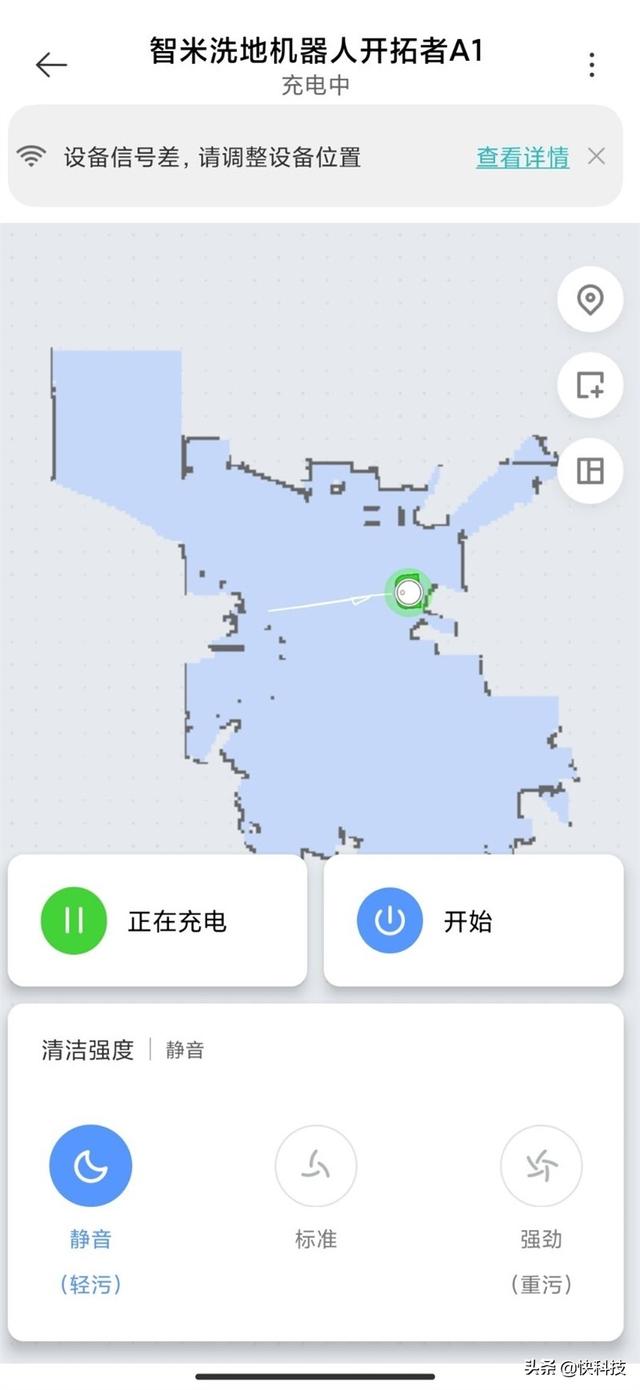The height and width of the screenshot is (1390, 640).
Task: Select the 静音 cleaning intensity
Action: [x=91, y=1166]
